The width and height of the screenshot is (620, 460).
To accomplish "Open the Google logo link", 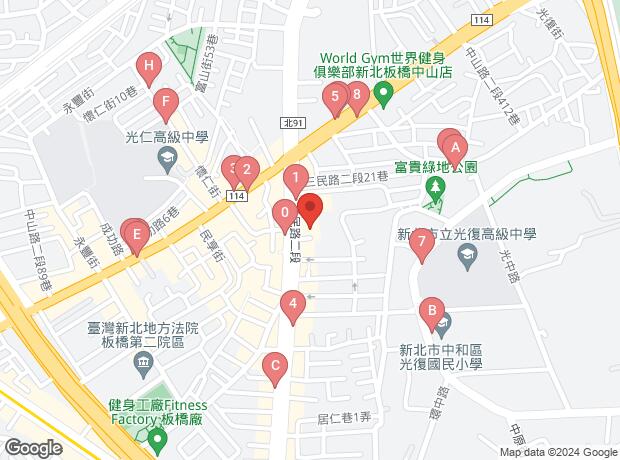I will (x=33, y=448).
